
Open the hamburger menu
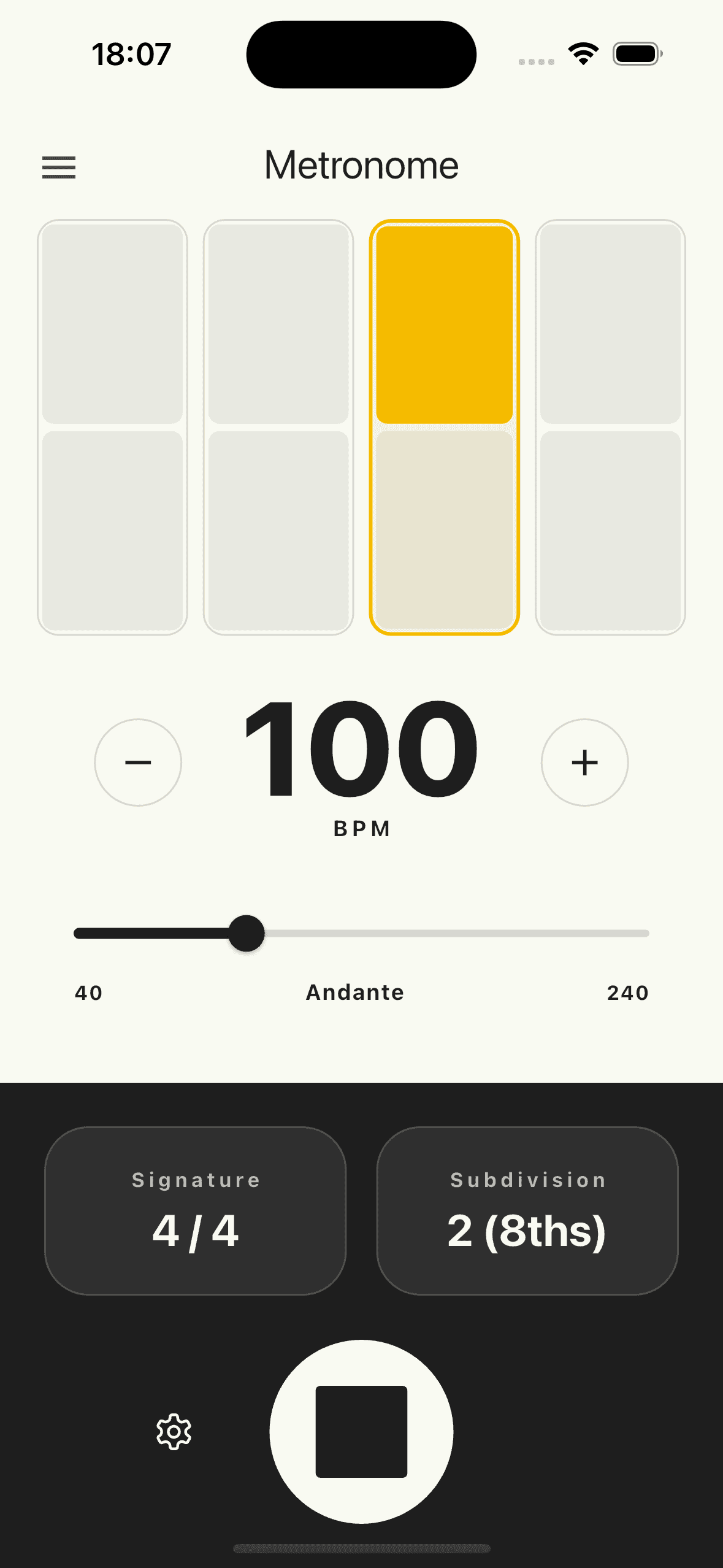click(59, 167)
